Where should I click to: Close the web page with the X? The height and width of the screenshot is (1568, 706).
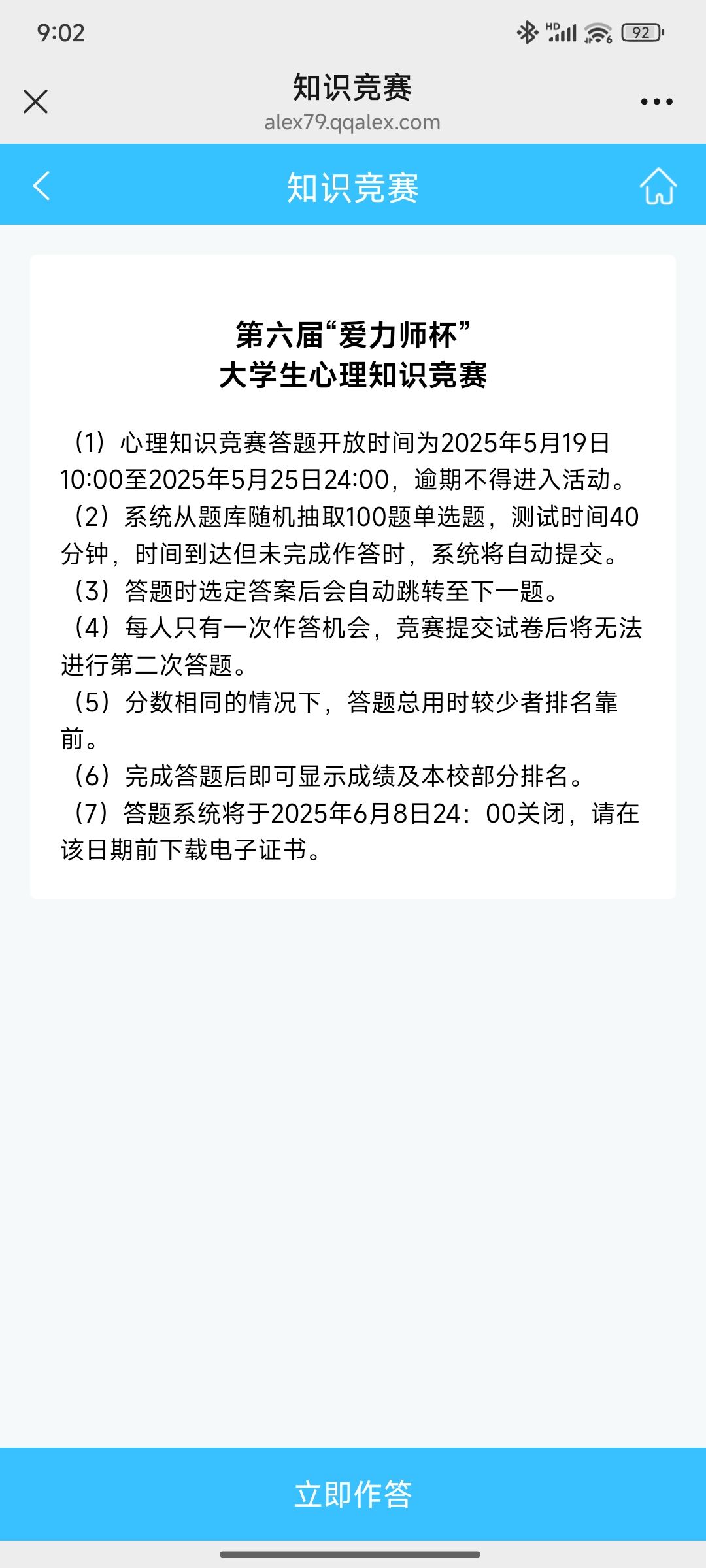click(x=35, y=101)
